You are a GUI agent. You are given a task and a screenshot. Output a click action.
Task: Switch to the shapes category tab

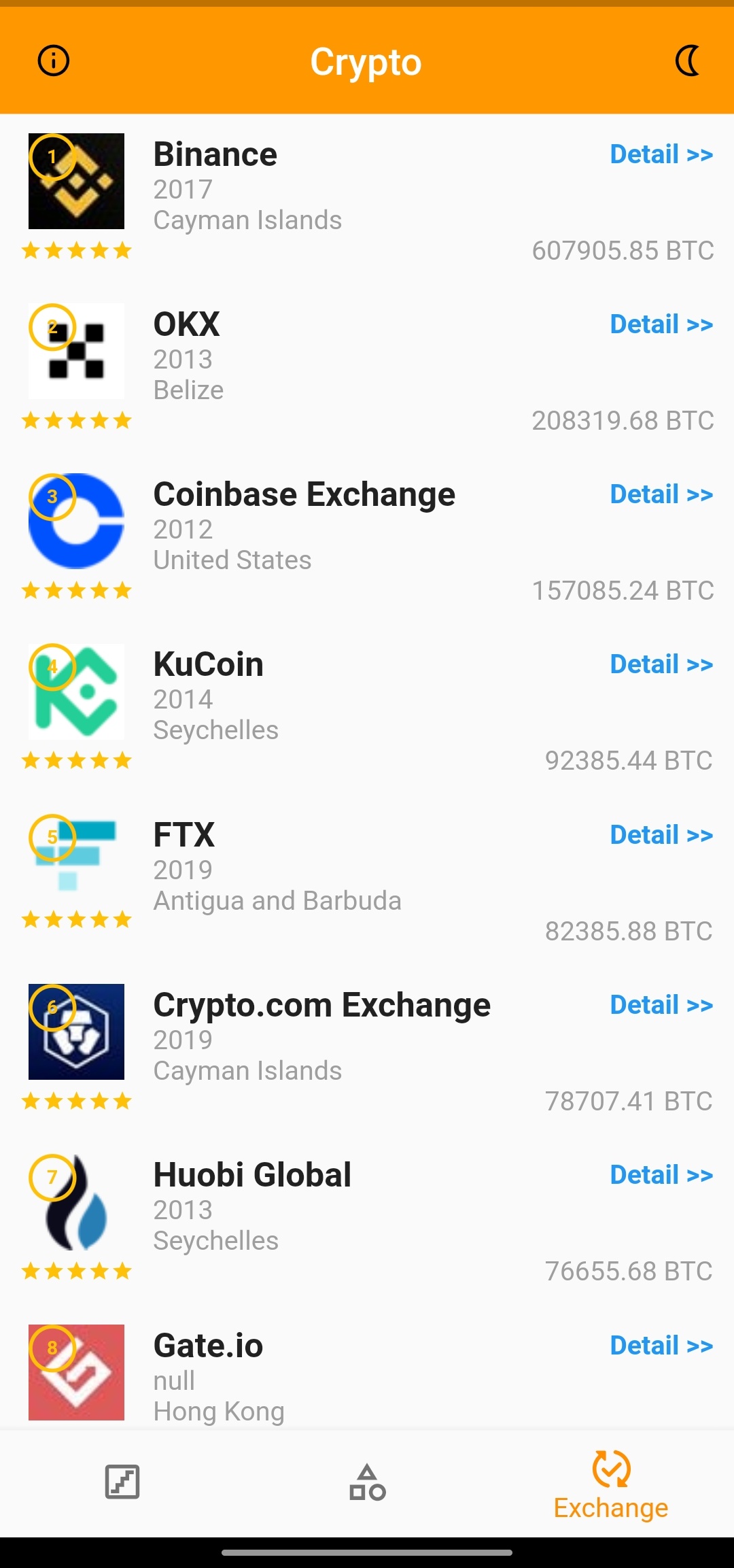pos(367,1482)
